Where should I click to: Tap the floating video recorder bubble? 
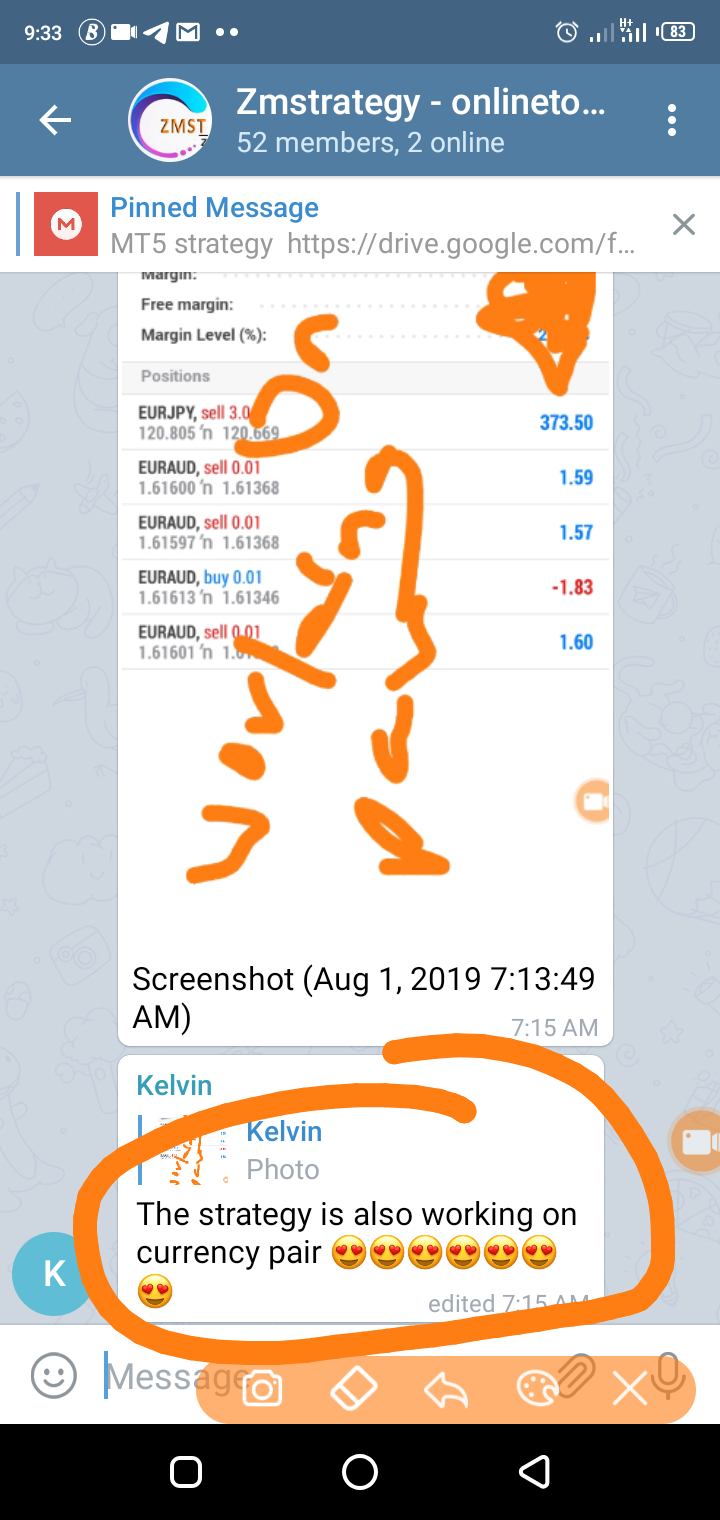(x=697, y=1140)
